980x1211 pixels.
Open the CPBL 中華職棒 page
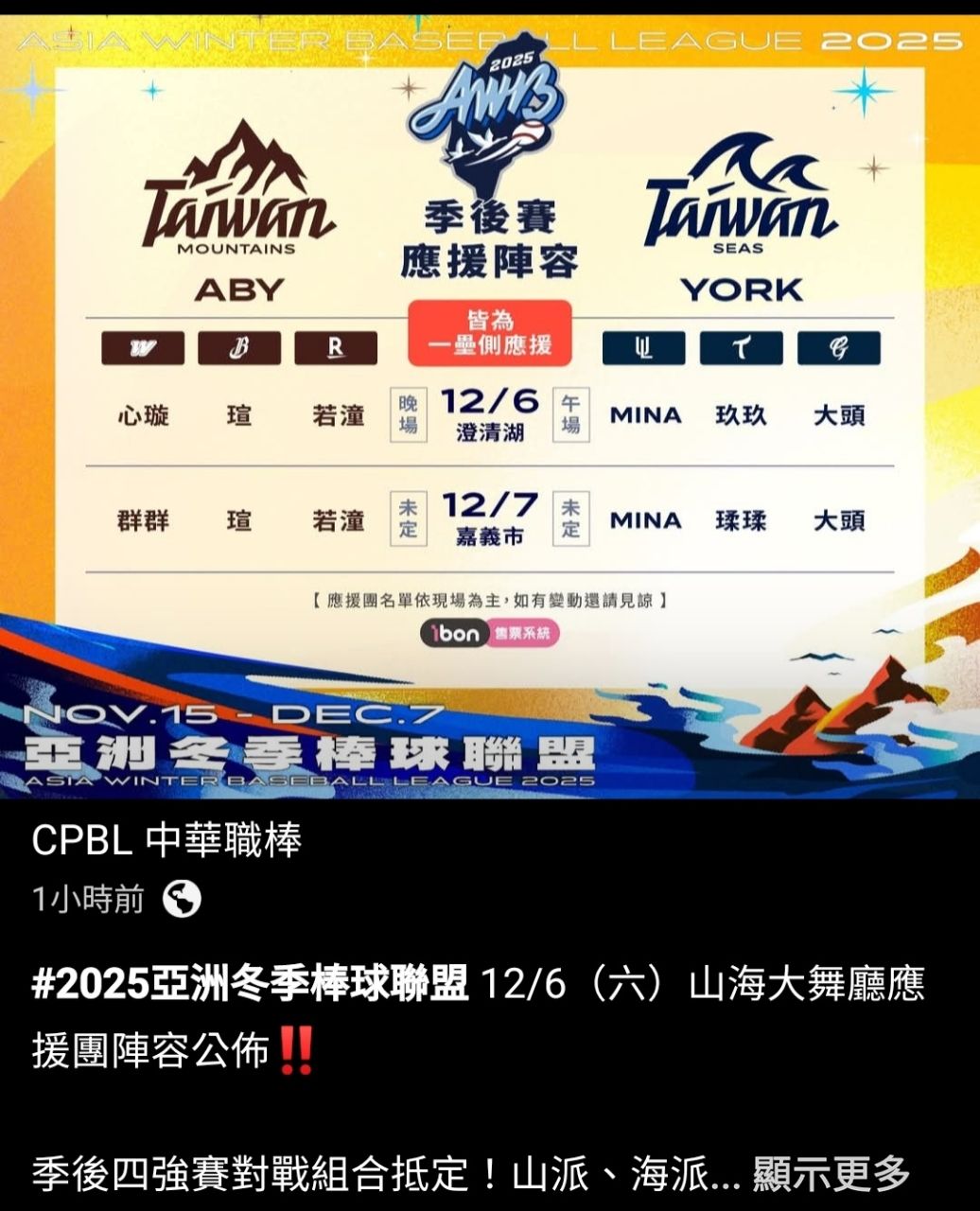click(x=166, y=839)
